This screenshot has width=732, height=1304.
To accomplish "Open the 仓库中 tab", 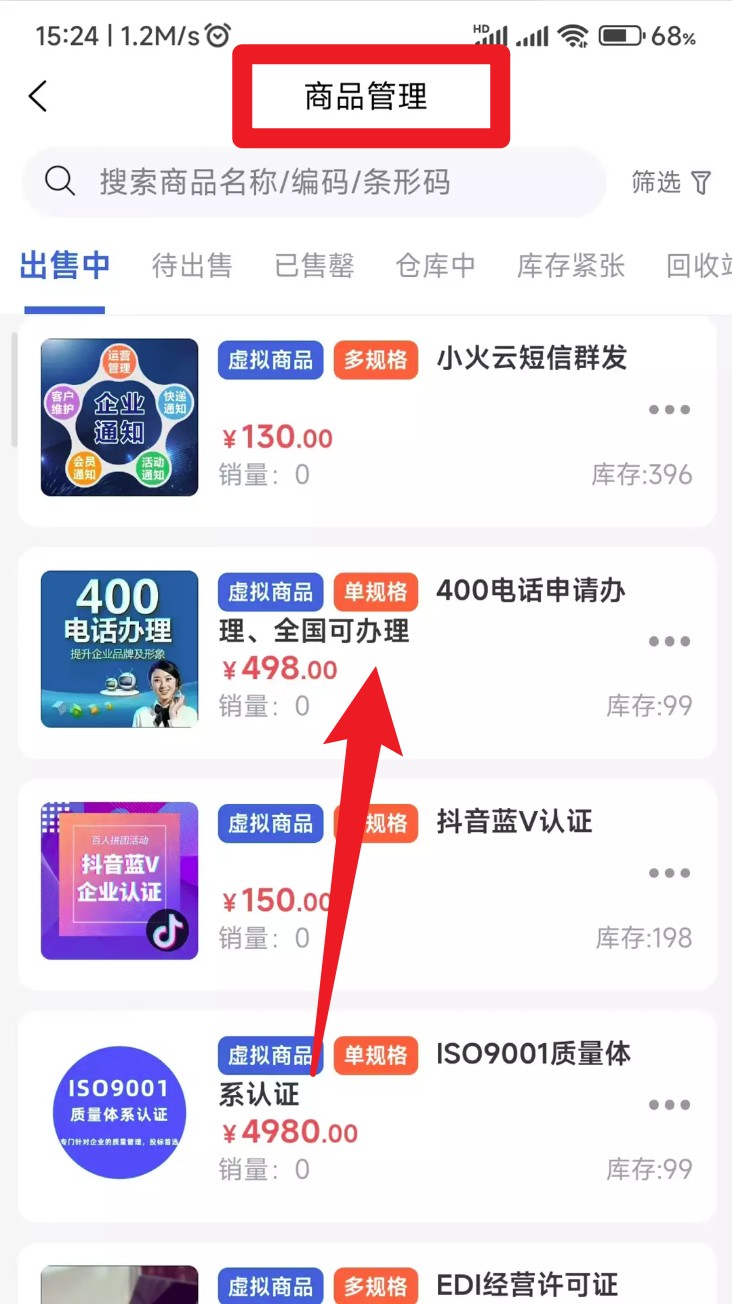I will click(435, 266).
